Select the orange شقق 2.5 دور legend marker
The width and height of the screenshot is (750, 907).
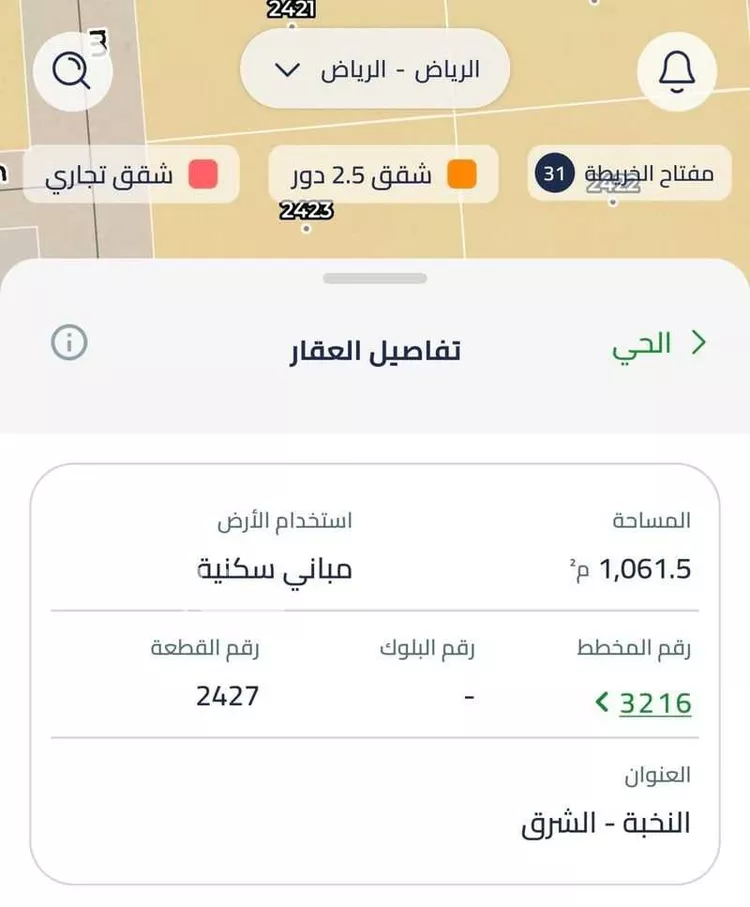[458, 173]
